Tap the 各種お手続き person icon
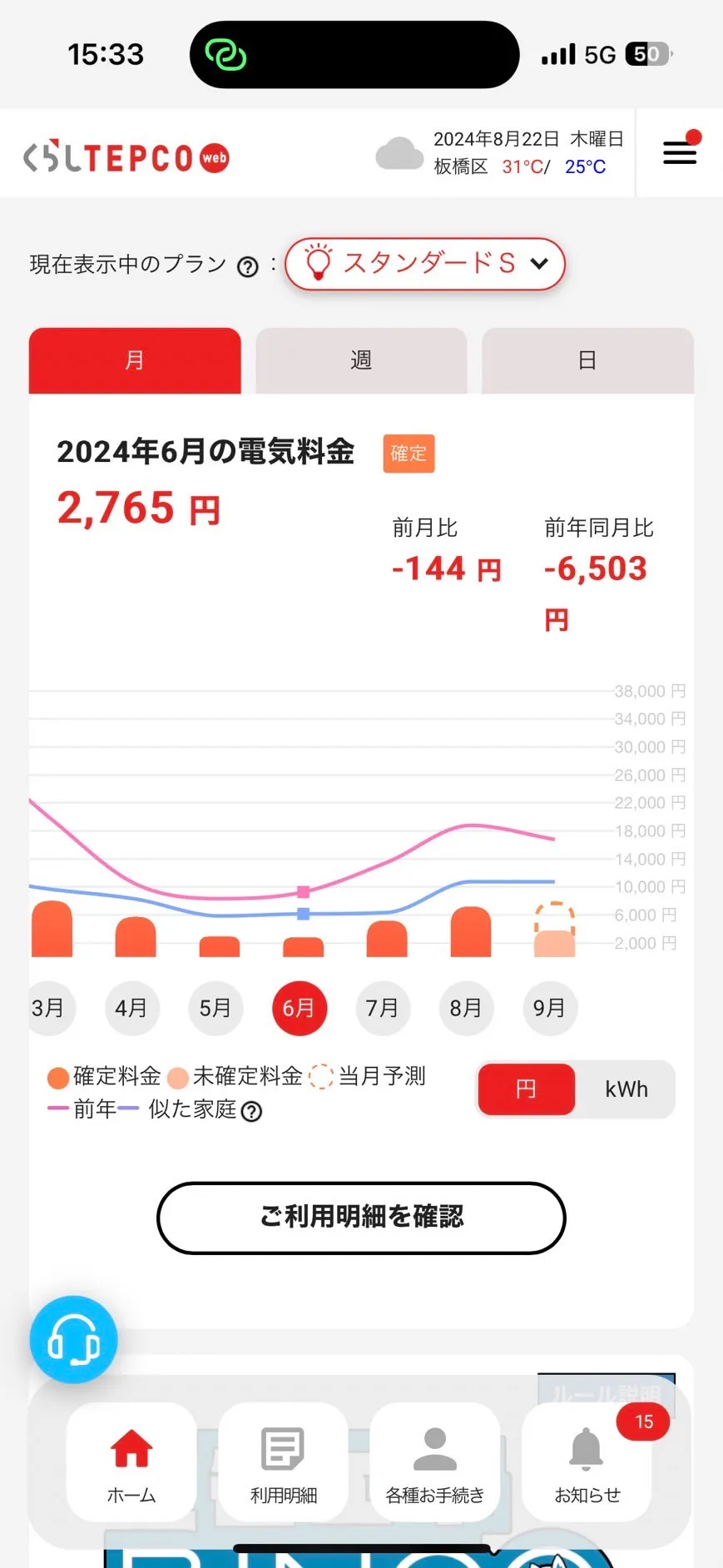The width and height of the screenshot is (723, 1568). click(x=434, y=1448)
